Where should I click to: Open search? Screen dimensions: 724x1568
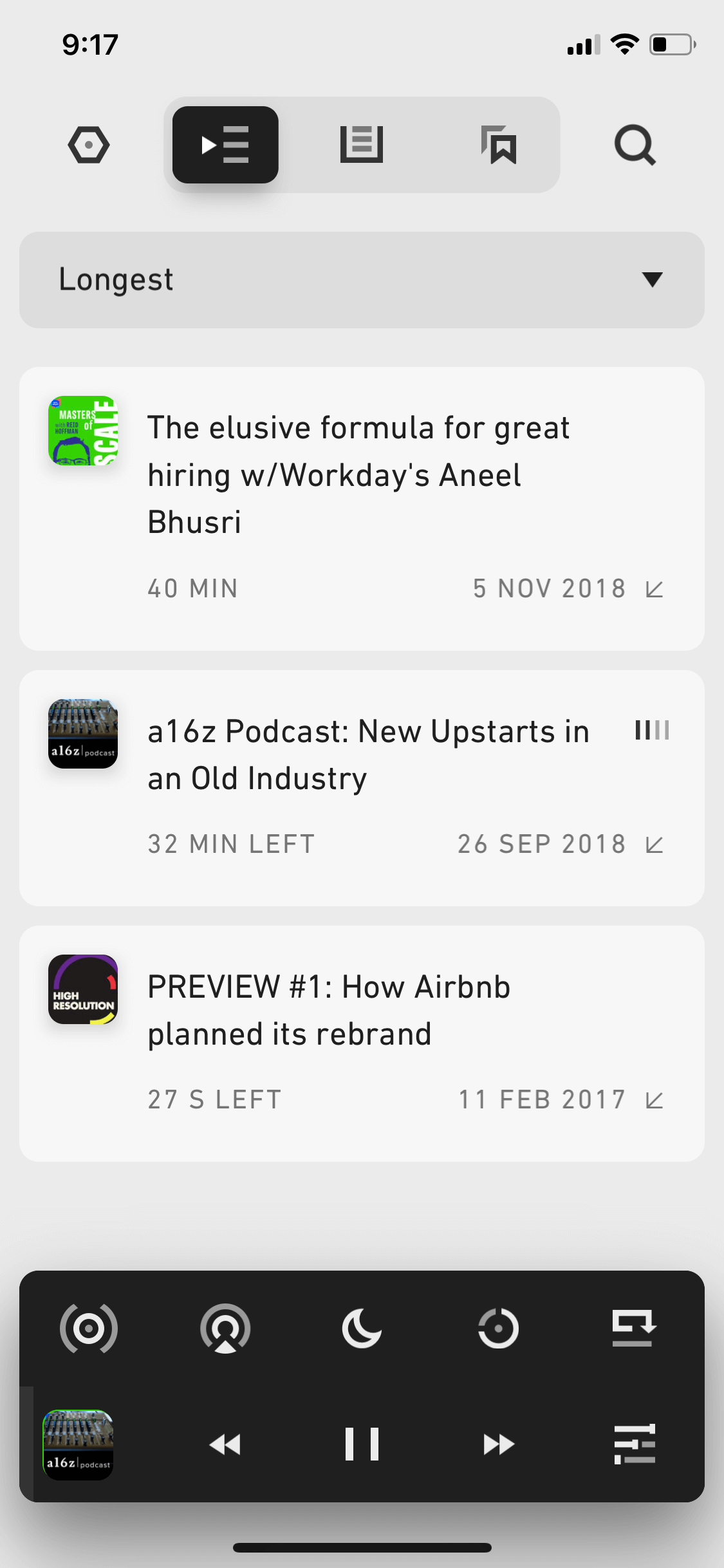pos(635,145)
